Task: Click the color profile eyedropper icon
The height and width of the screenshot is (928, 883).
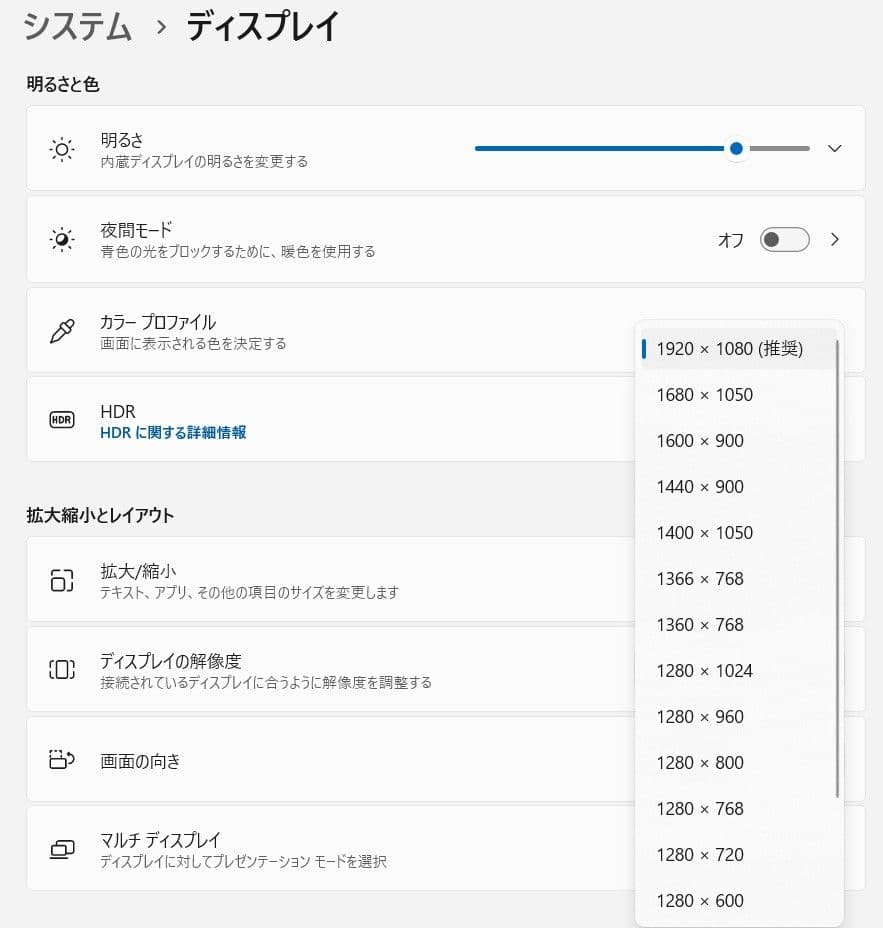Action: [61, 331]
